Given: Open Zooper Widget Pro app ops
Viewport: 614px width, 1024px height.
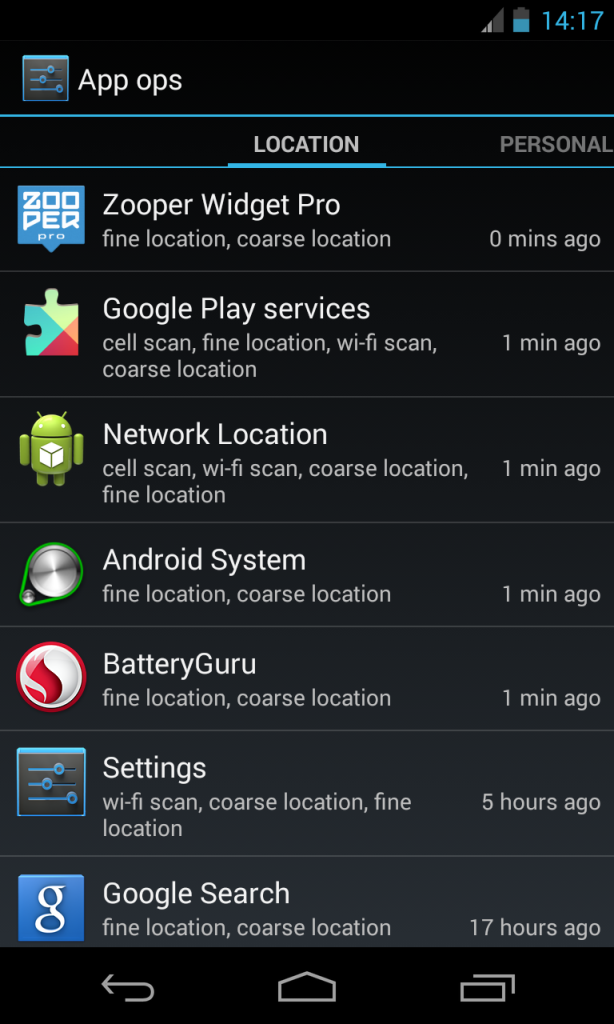Looking at the screenshot, I should click(x=307, y=220).
